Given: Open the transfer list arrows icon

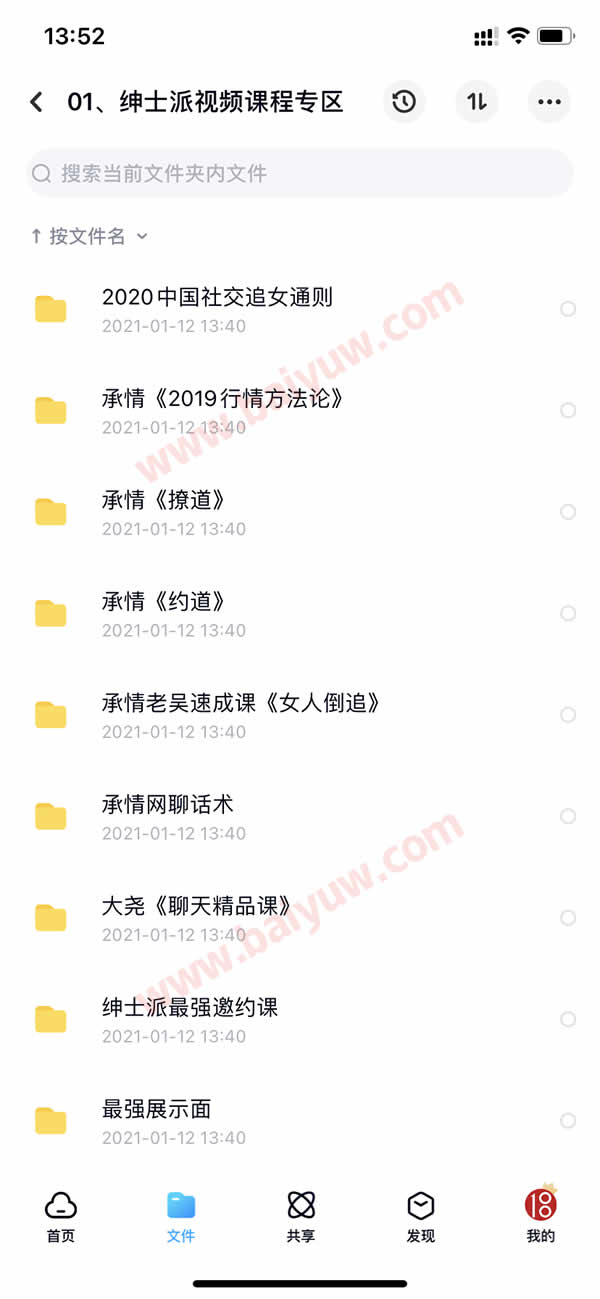Looking at the screenshot, I should [x=477, y=102].
